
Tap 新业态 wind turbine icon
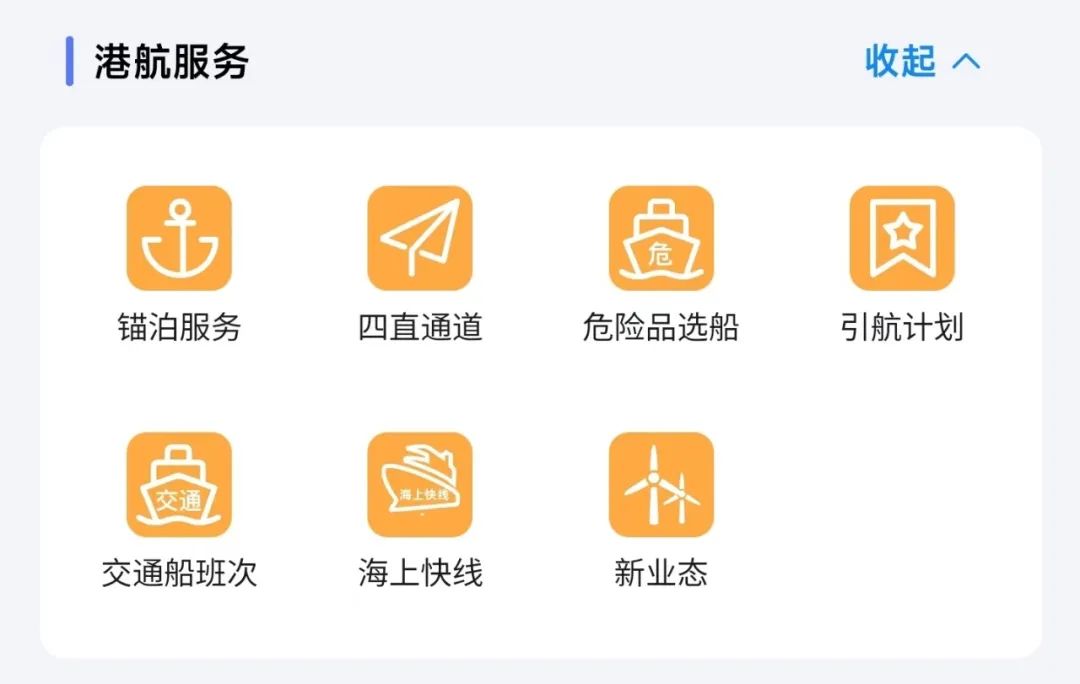coord(661,485)
